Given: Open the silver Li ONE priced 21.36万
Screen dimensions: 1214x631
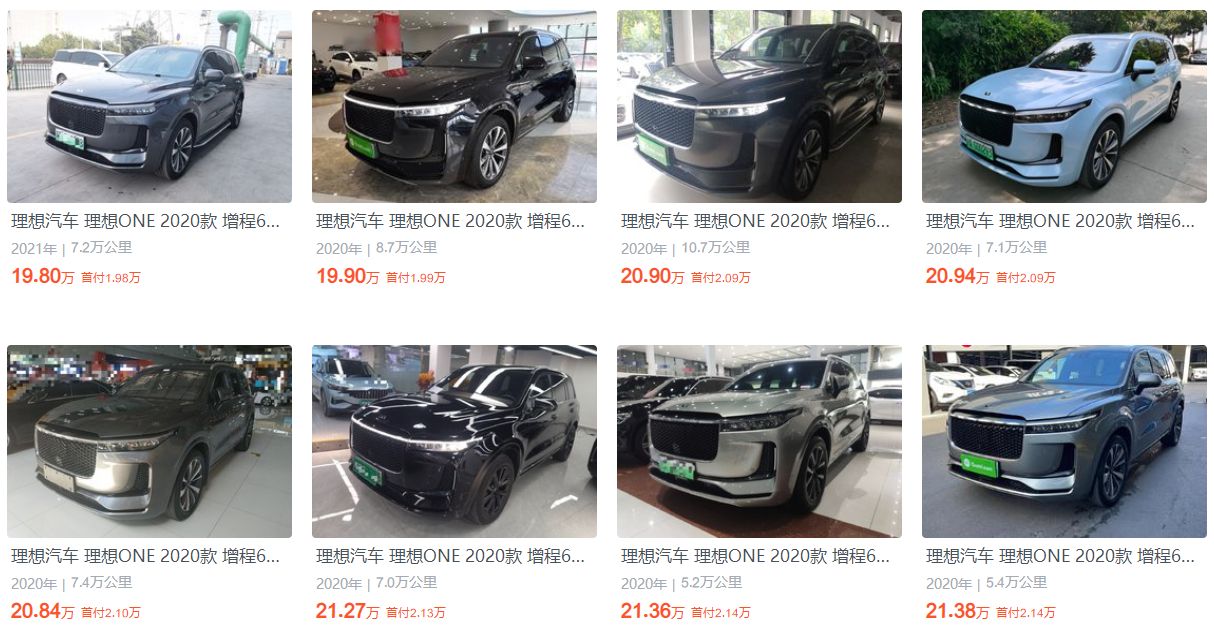Looking at the screenshot, I should 759,442.
